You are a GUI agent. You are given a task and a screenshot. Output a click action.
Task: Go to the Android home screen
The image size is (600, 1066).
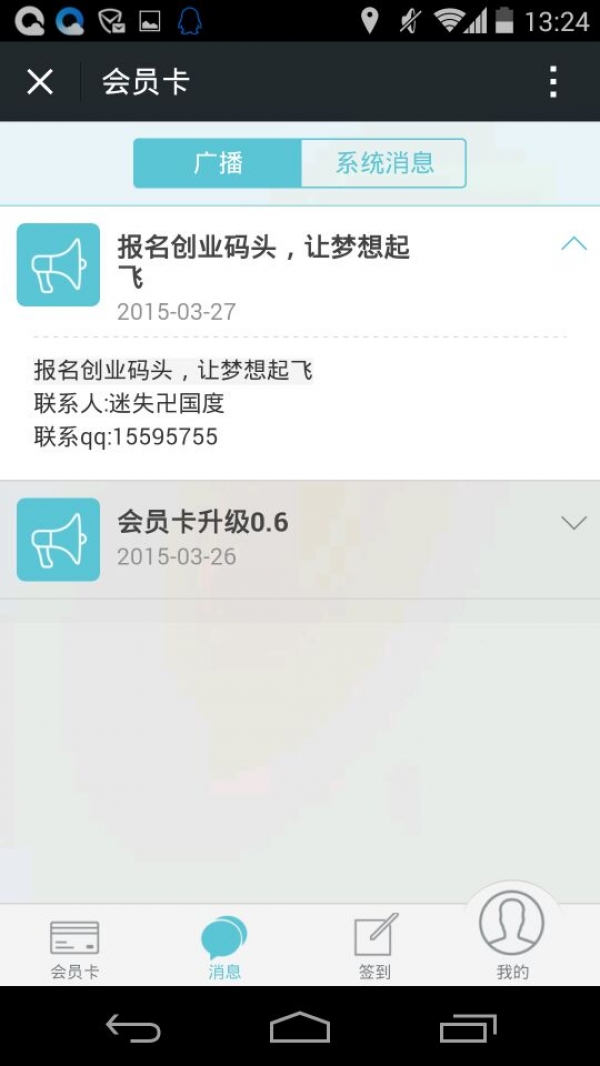[x=300, y=1027]
